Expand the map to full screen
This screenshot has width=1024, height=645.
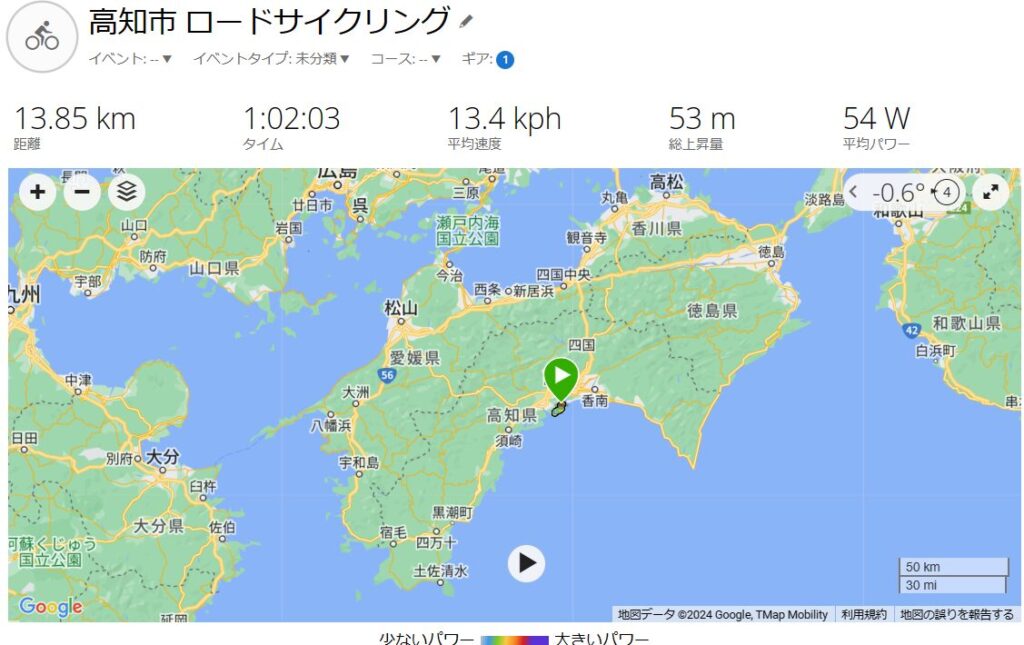[990, 192]
